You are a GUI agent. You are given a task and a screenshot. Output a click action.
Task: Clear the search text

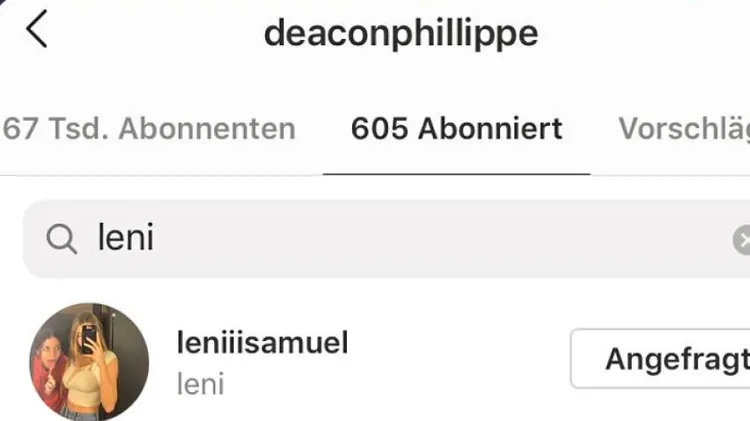click(x=742, y=240)
